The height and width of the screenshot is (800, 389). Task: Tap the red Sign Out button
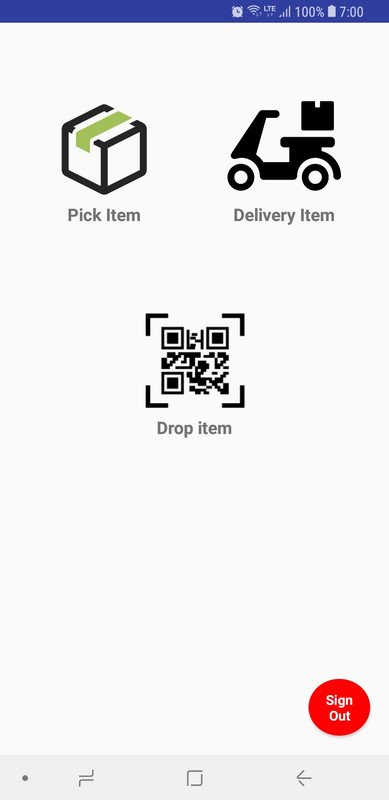[x=339, y=707]
